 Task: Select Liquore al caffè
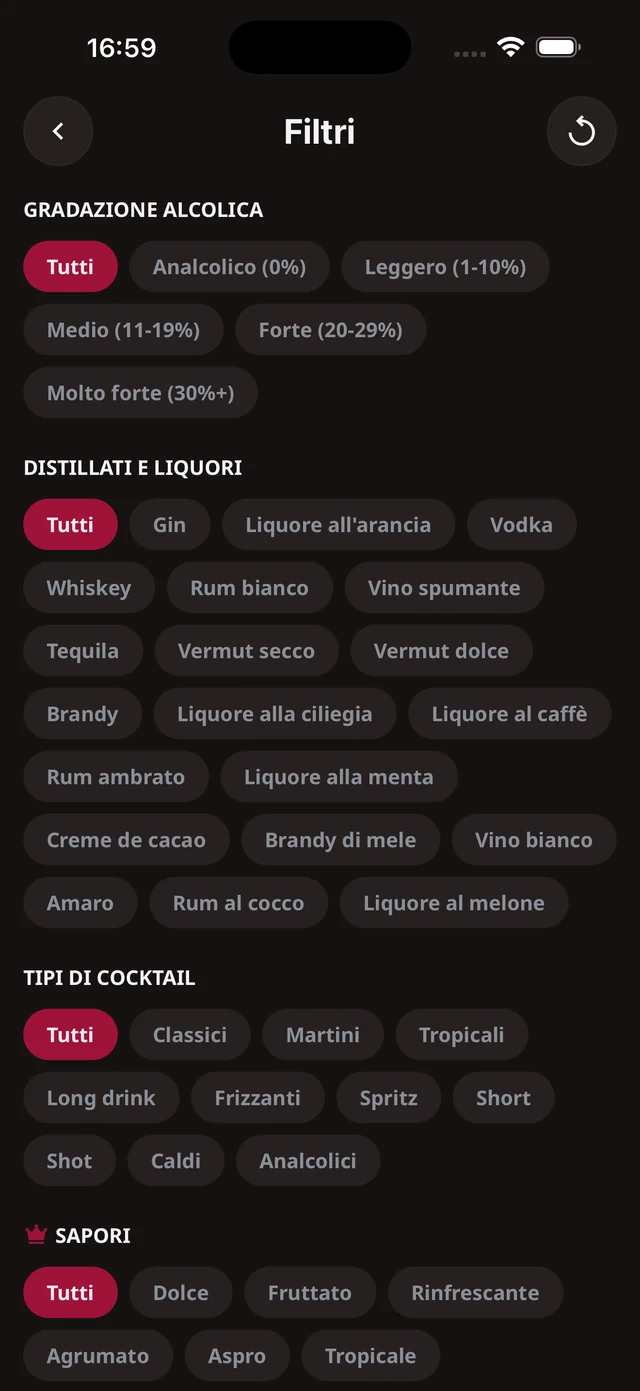509,714
